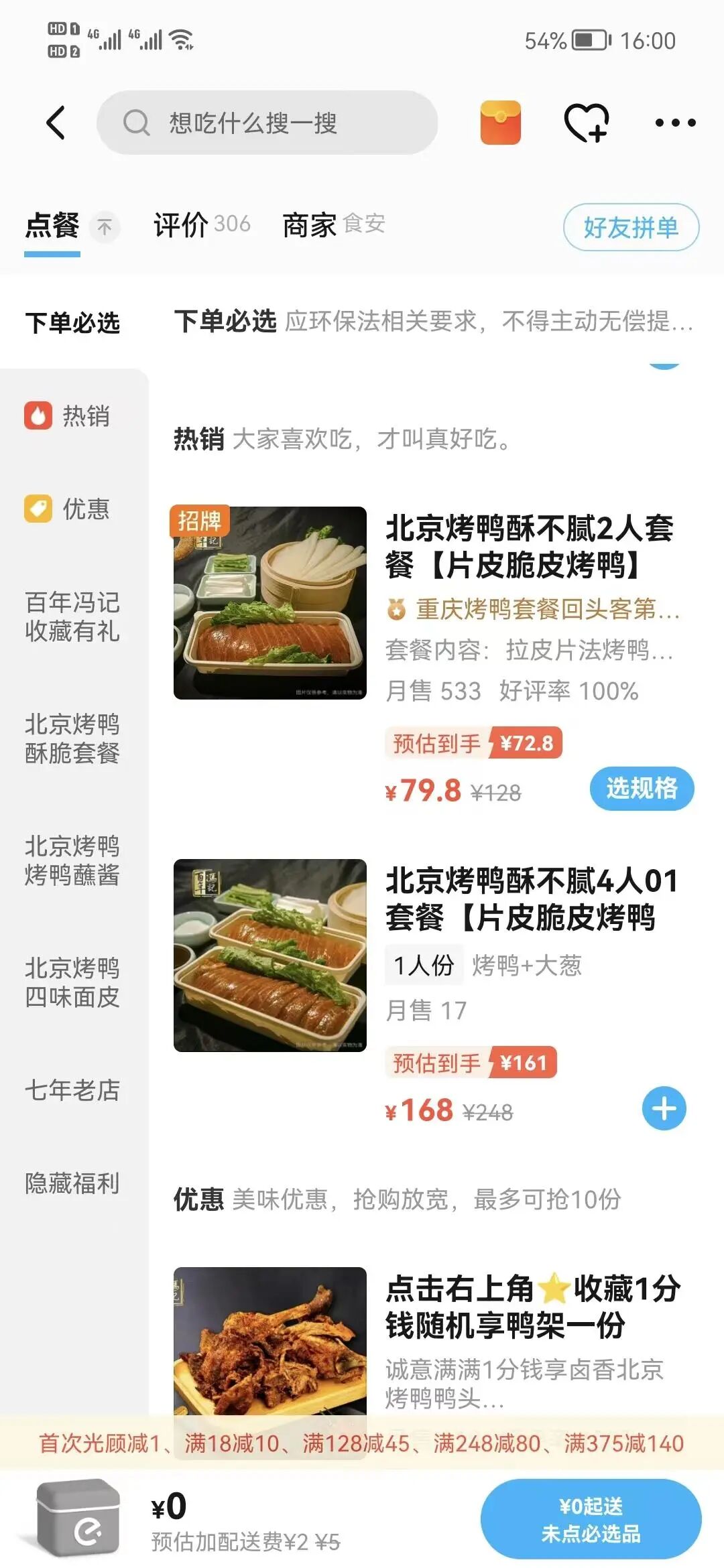
Task: Switch to the 评价 tab
Action: pyautogui.click(x=201, y=225)
